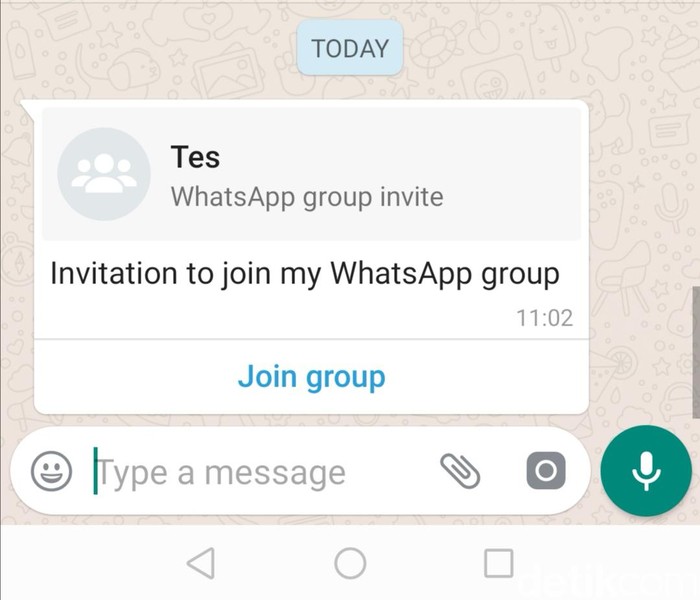Open the emoji picker
Image resolution: width=700 pixels, height=600 pixels.
click(51, 471)
